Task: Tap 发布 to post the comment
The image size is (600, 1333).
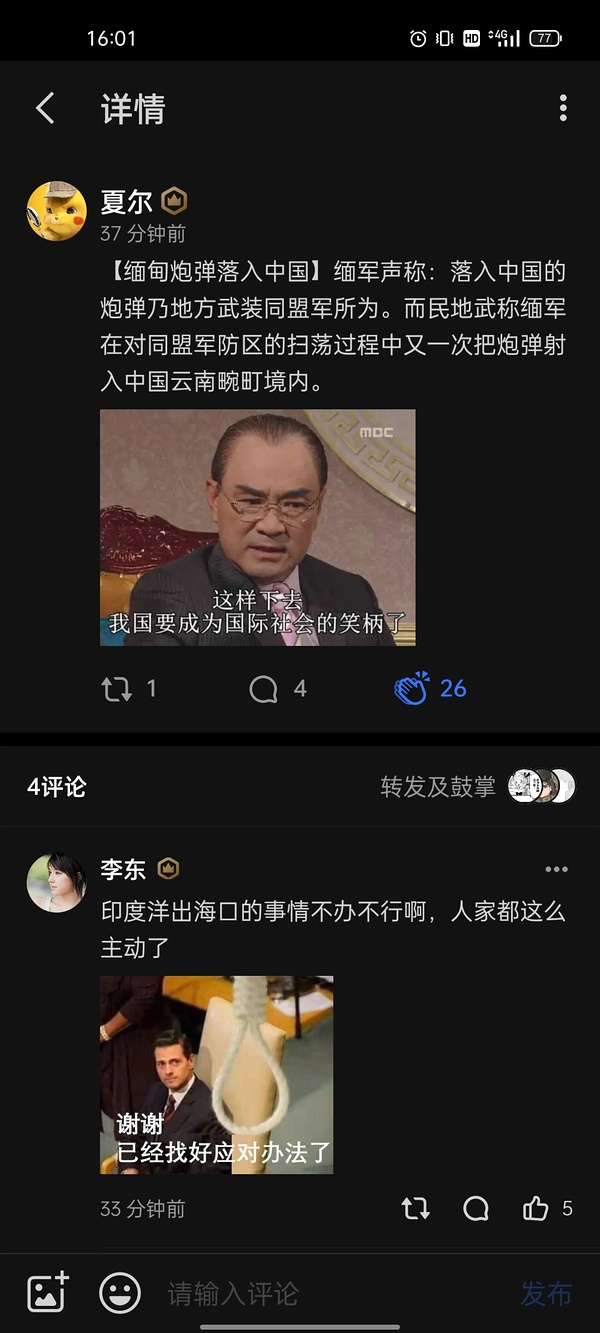Action: (546, 1293)
